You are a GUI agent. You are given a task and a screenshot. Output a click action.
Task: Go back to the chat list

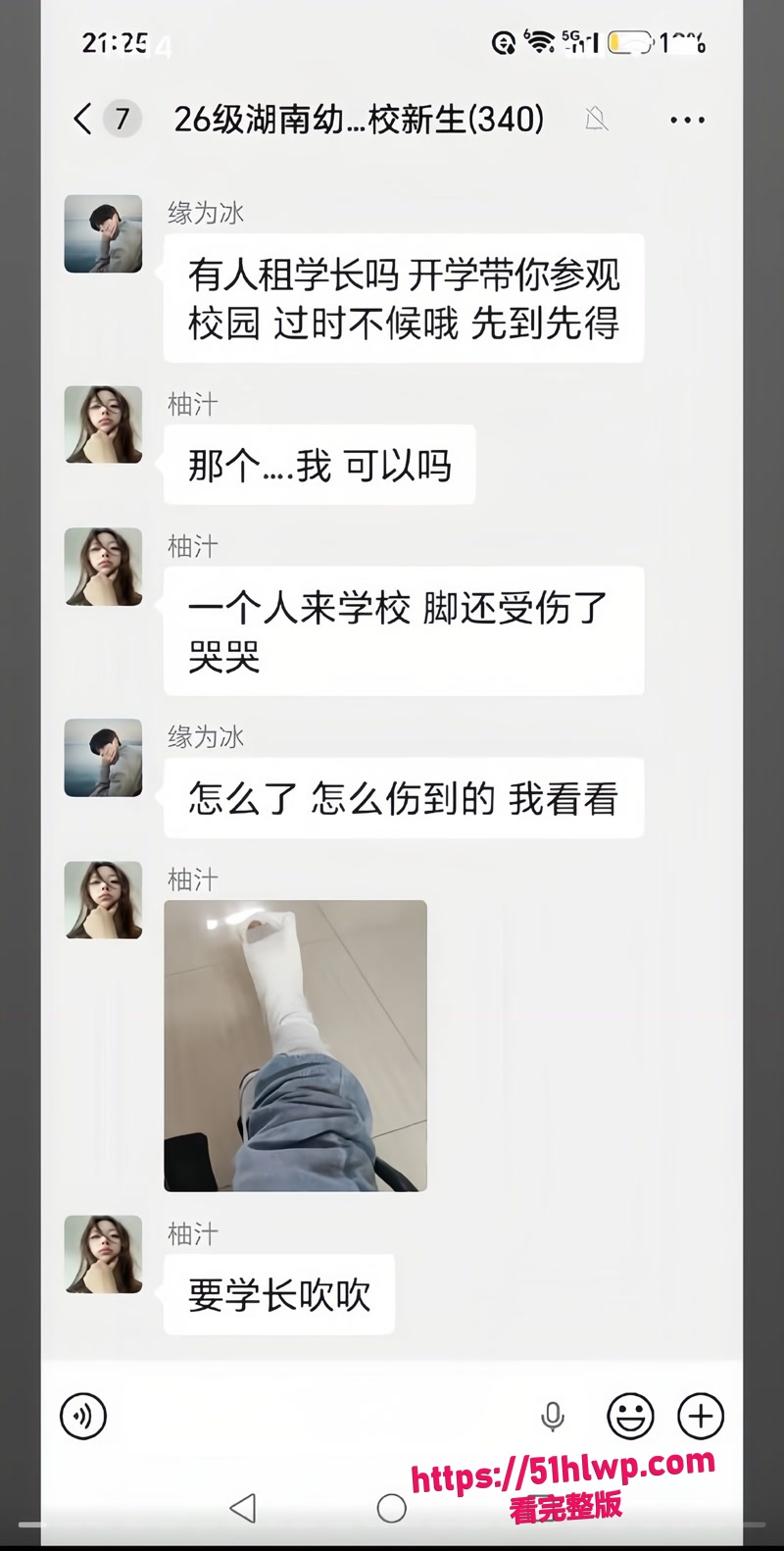(83, 120)
